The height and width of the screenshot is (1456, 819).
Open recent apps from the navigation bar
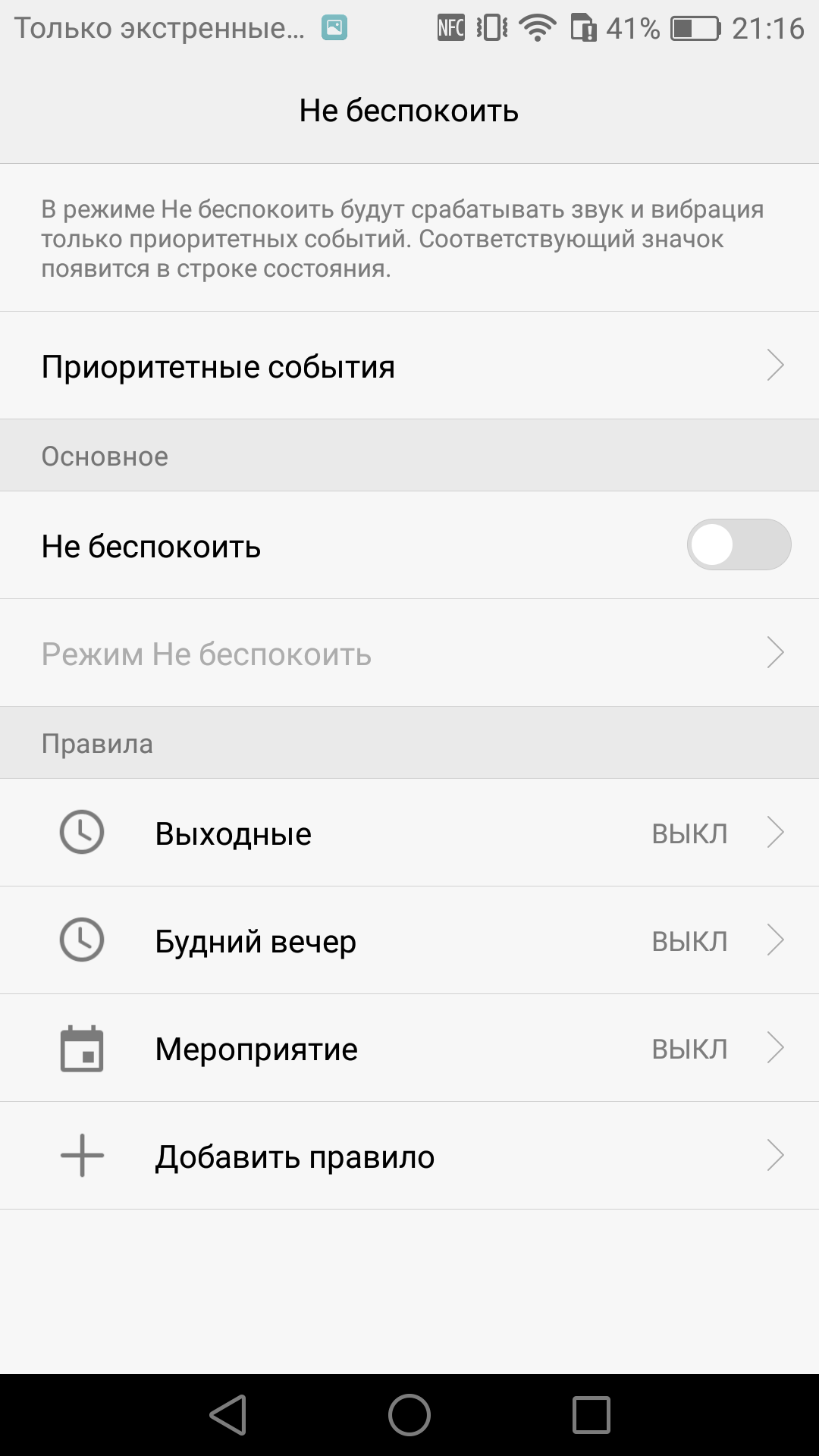click(x=591, y=1415)
